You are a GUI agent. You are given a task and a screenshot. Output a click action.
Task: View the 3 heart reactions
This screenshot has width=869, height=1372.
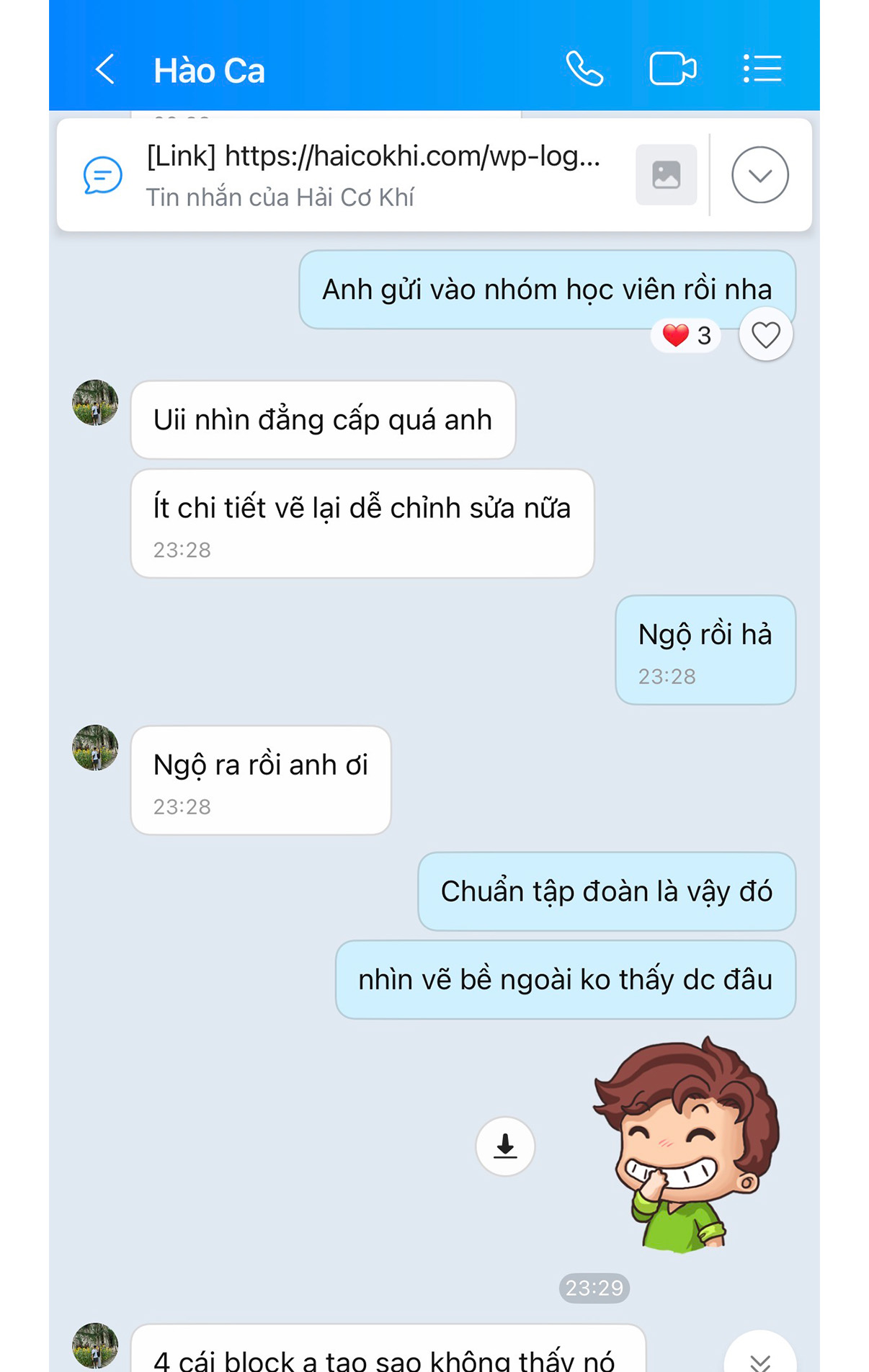(683, 334)
